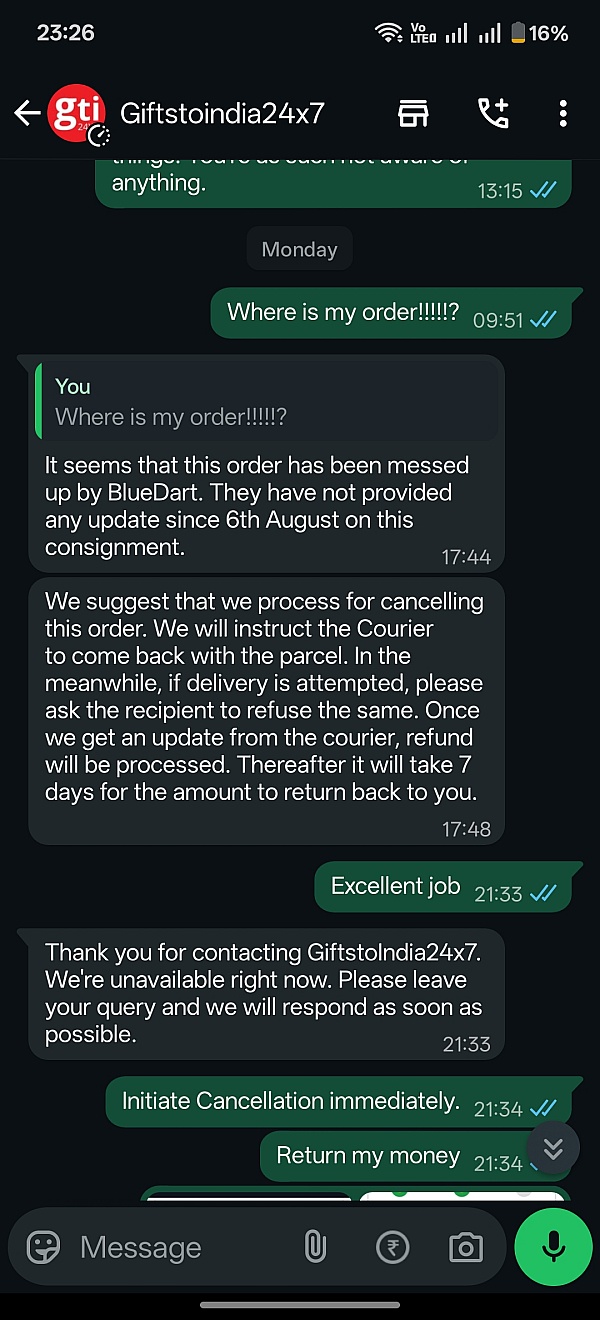Jump to the latest messages

tap(552, 1146)
